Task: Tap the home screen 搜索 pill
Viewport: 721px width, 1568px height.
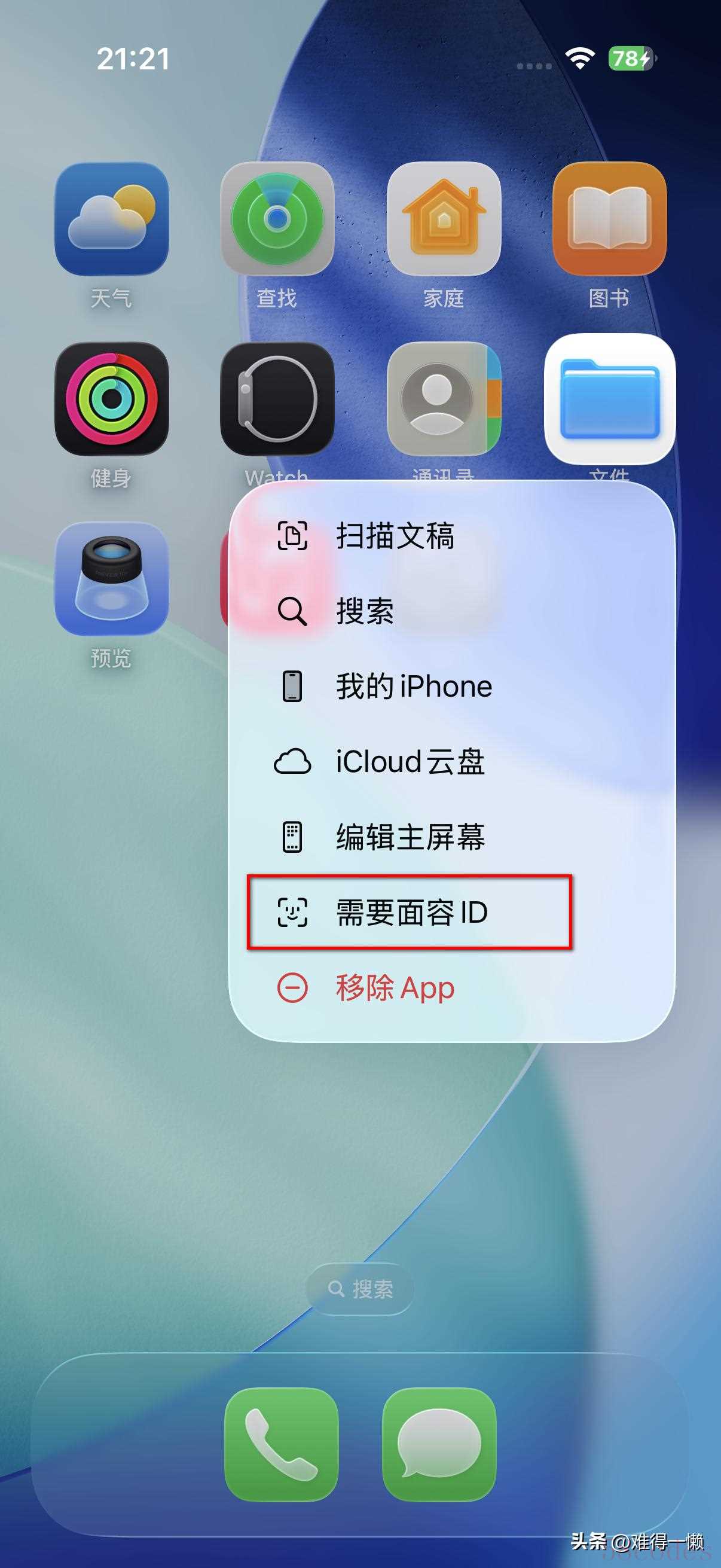Action: (x=361, y=1289)
